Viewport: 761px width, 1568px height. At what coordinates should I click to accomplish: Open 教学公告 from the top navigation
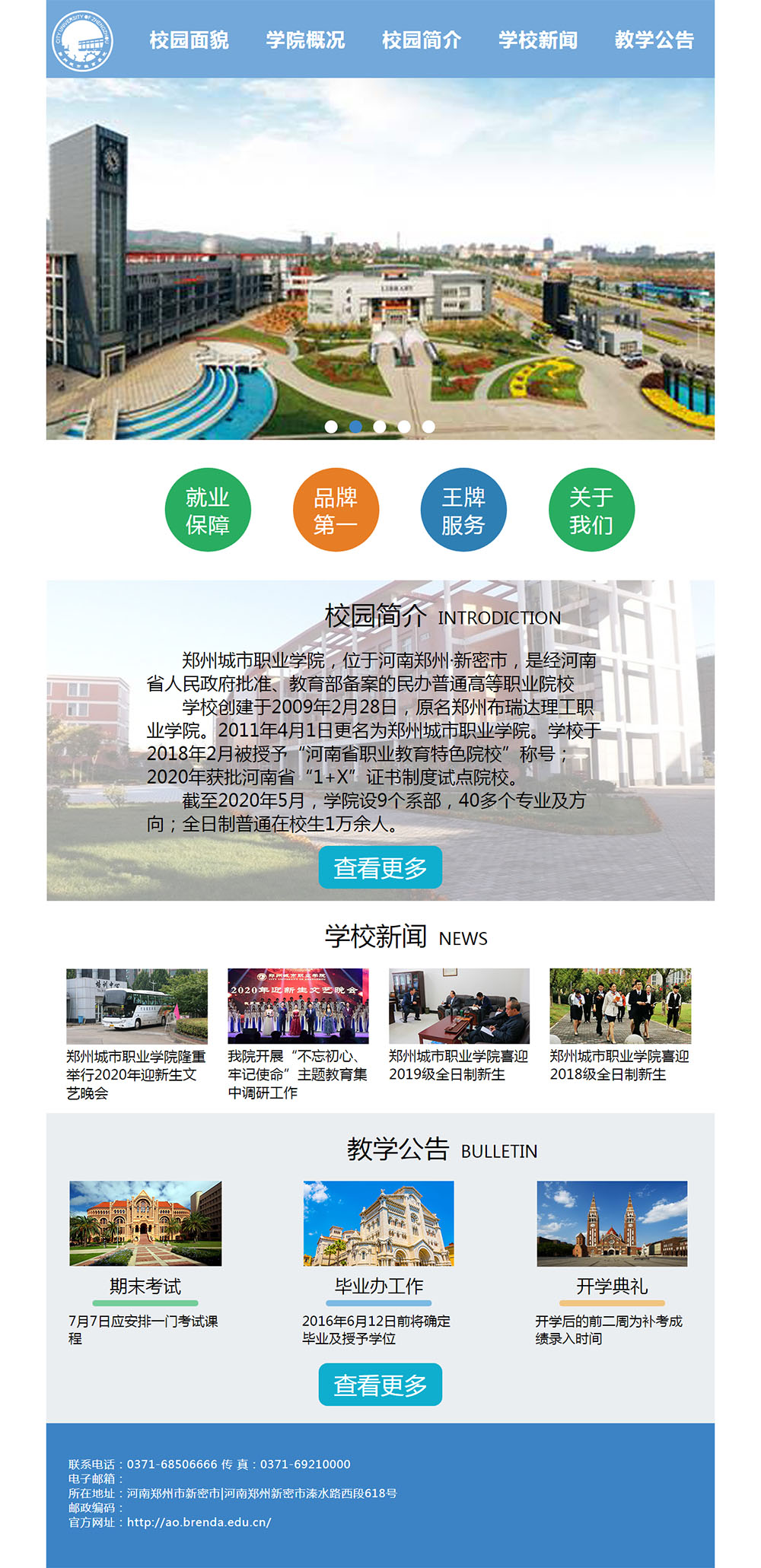click(x=654, y=40)
